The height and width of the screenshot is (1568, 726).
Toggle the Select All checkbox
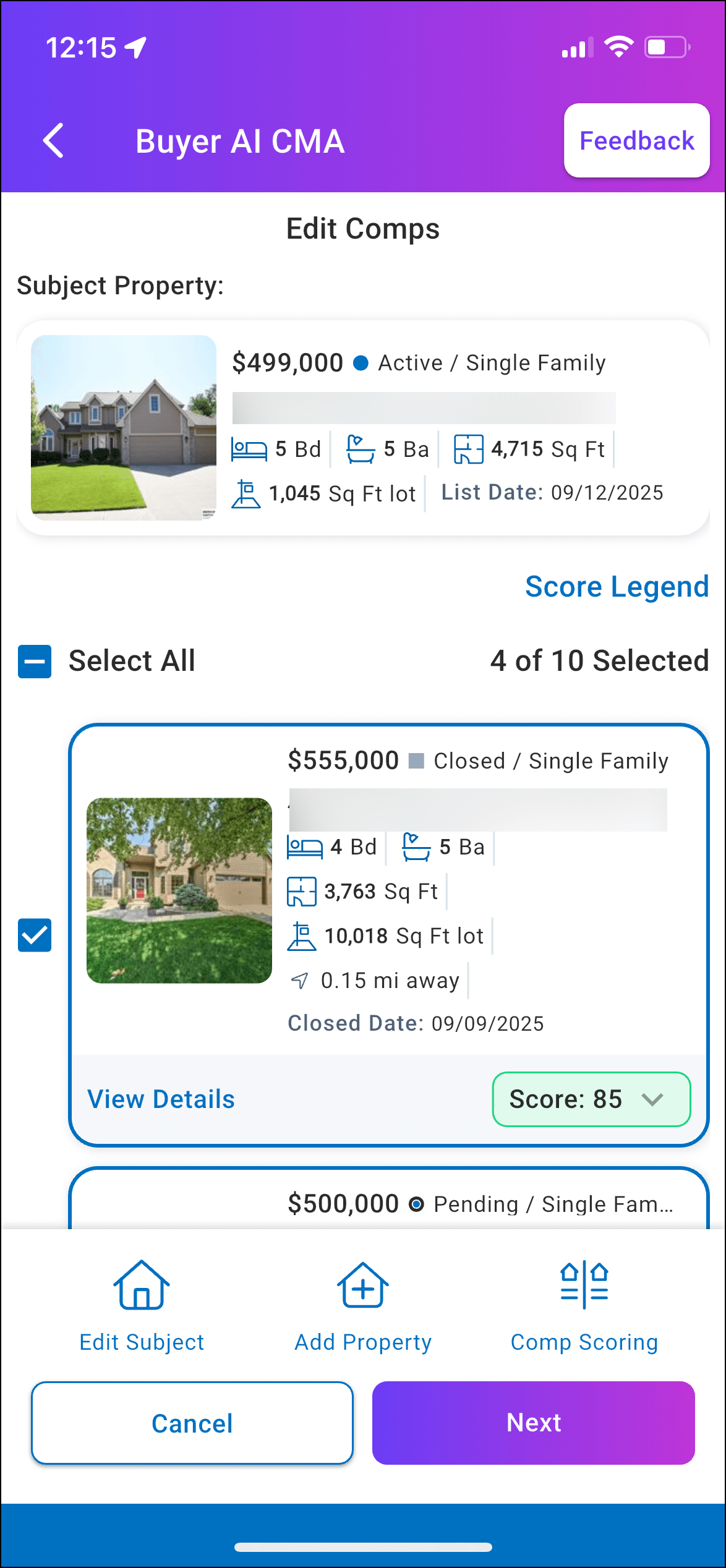coord(35,661)
